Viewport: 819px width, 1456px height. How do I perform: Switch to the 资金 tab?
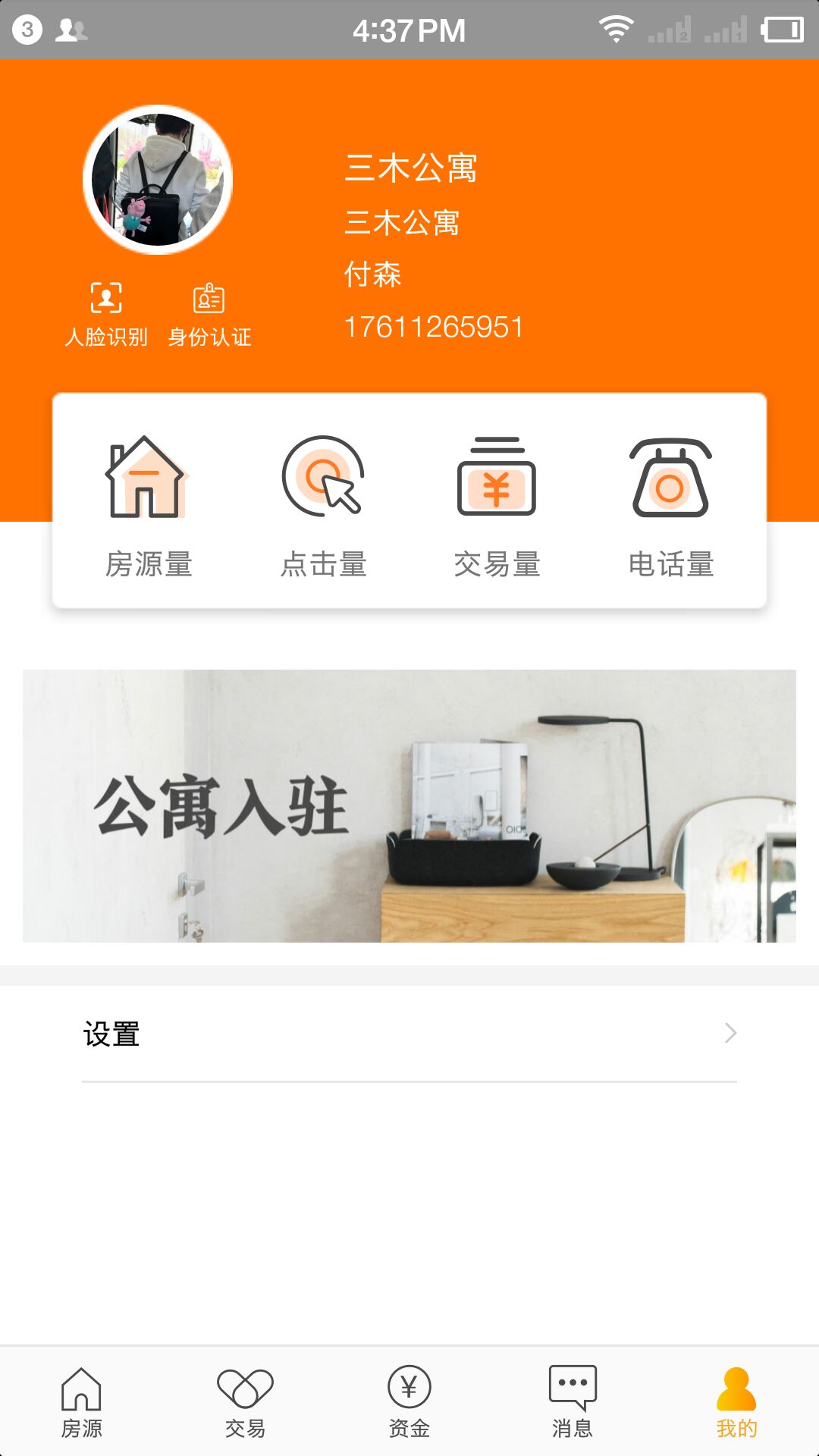(409, 1403)
